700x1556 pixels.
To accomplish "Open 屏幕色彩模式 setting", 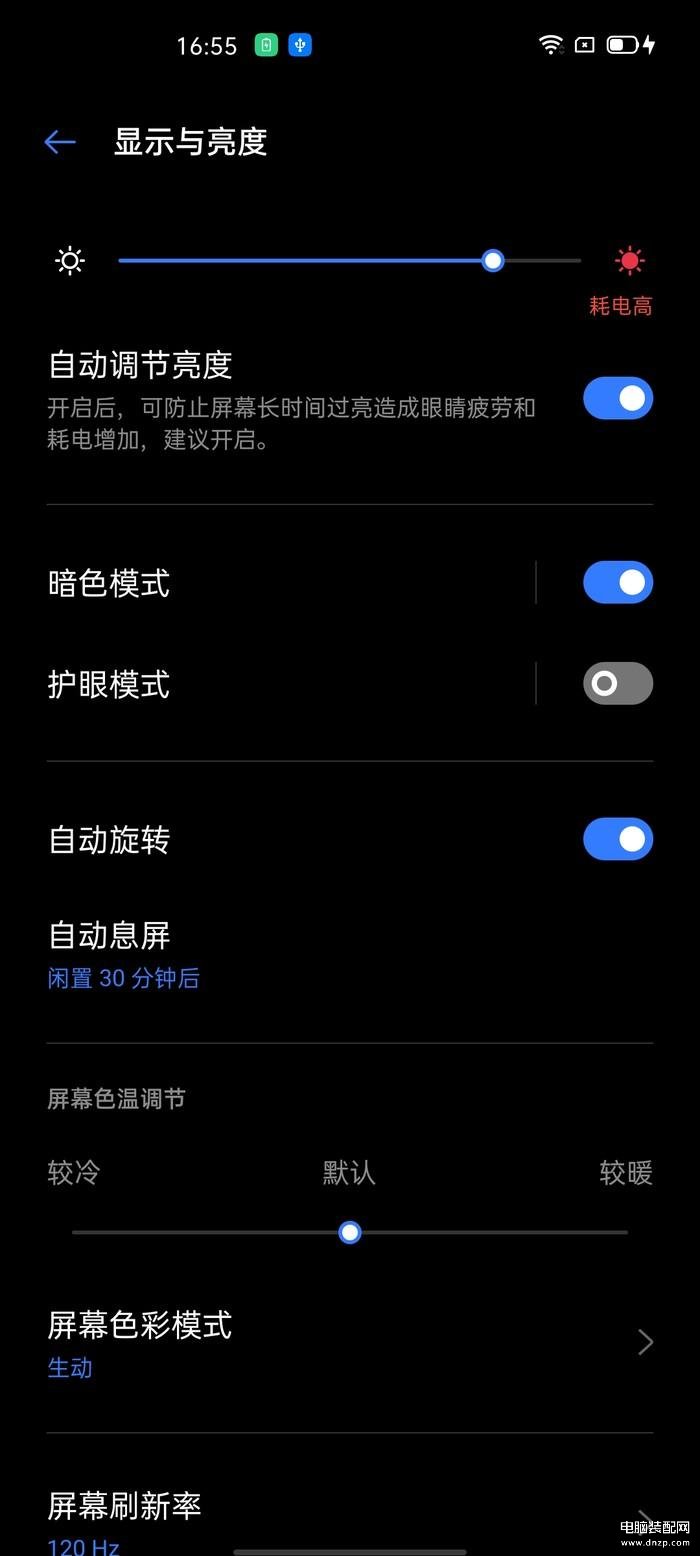I will 350,1342.
